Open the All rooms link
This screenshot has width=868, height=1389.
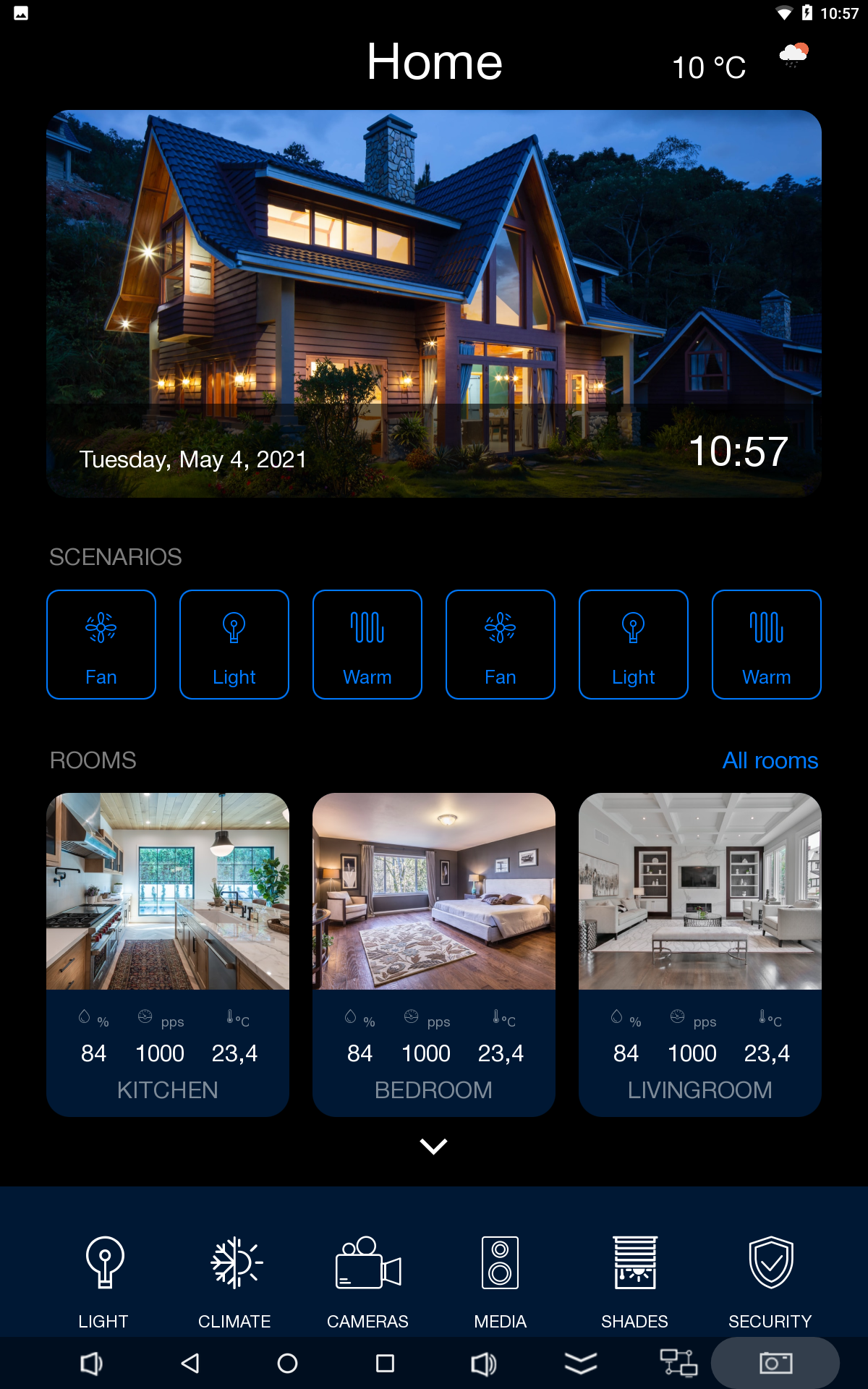pyautogui.click(x=770, y=760)
